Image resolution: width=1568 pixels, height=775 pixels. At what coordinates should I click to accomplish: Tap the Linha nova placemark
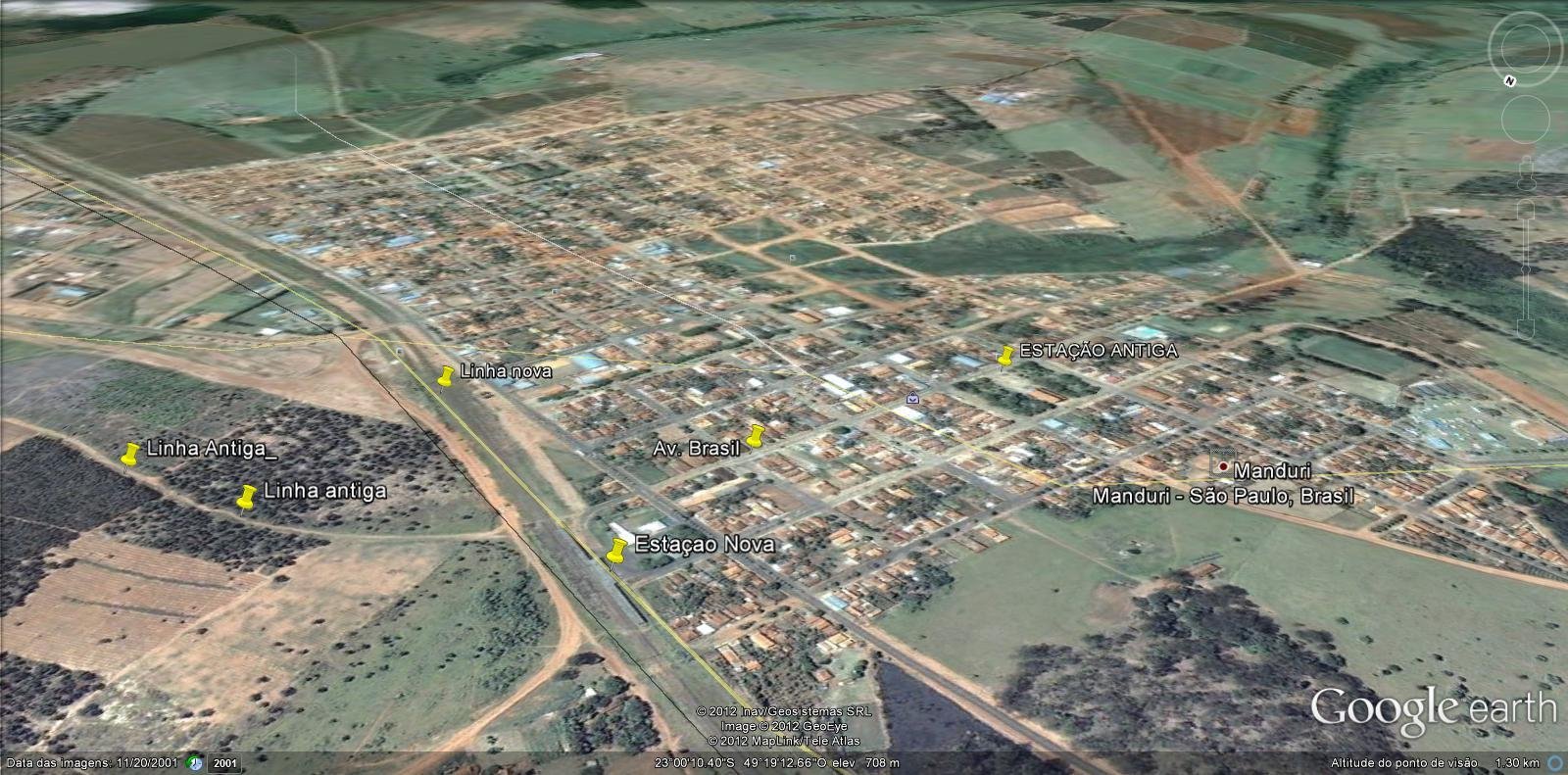(446, 376)
